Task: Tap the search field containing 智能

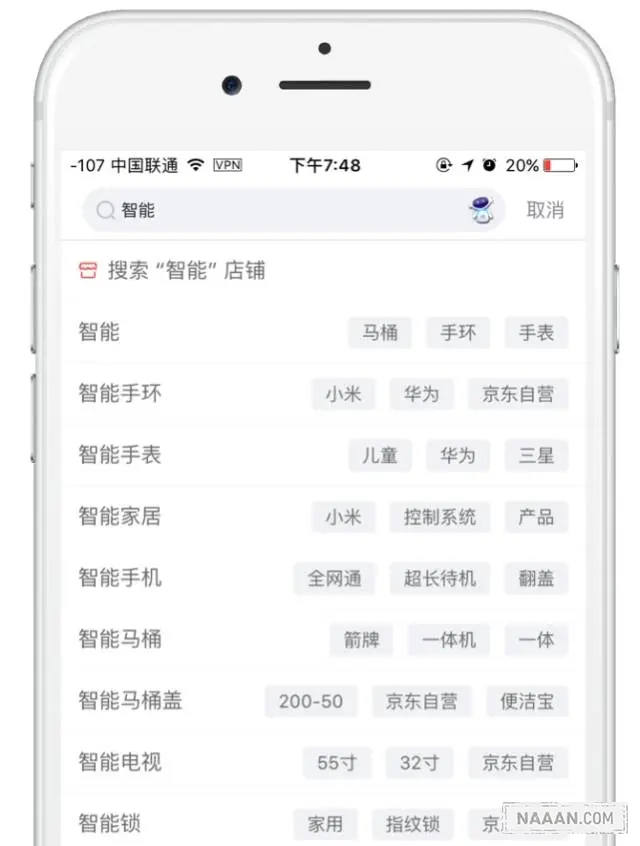Action: tap(280, 211)
